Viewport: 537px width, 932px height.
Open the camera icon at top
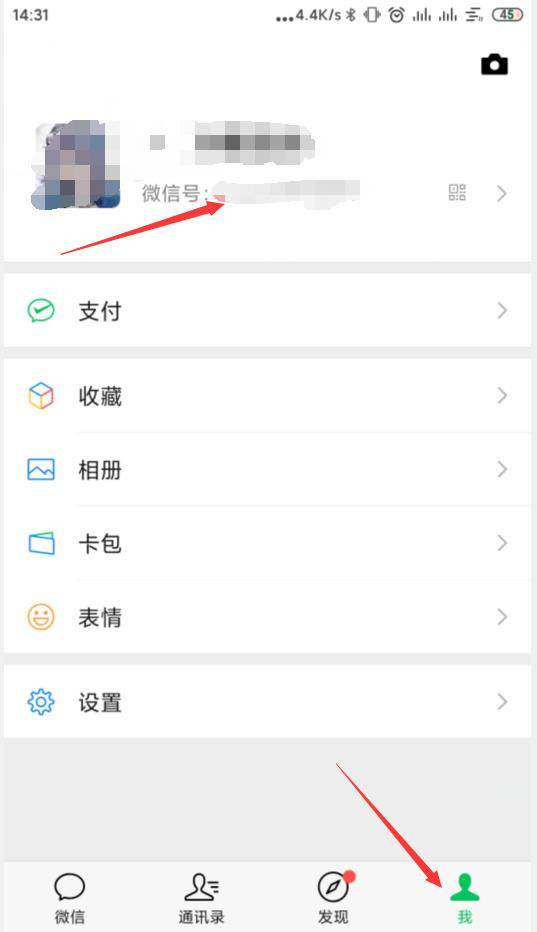tap(494, 64)
